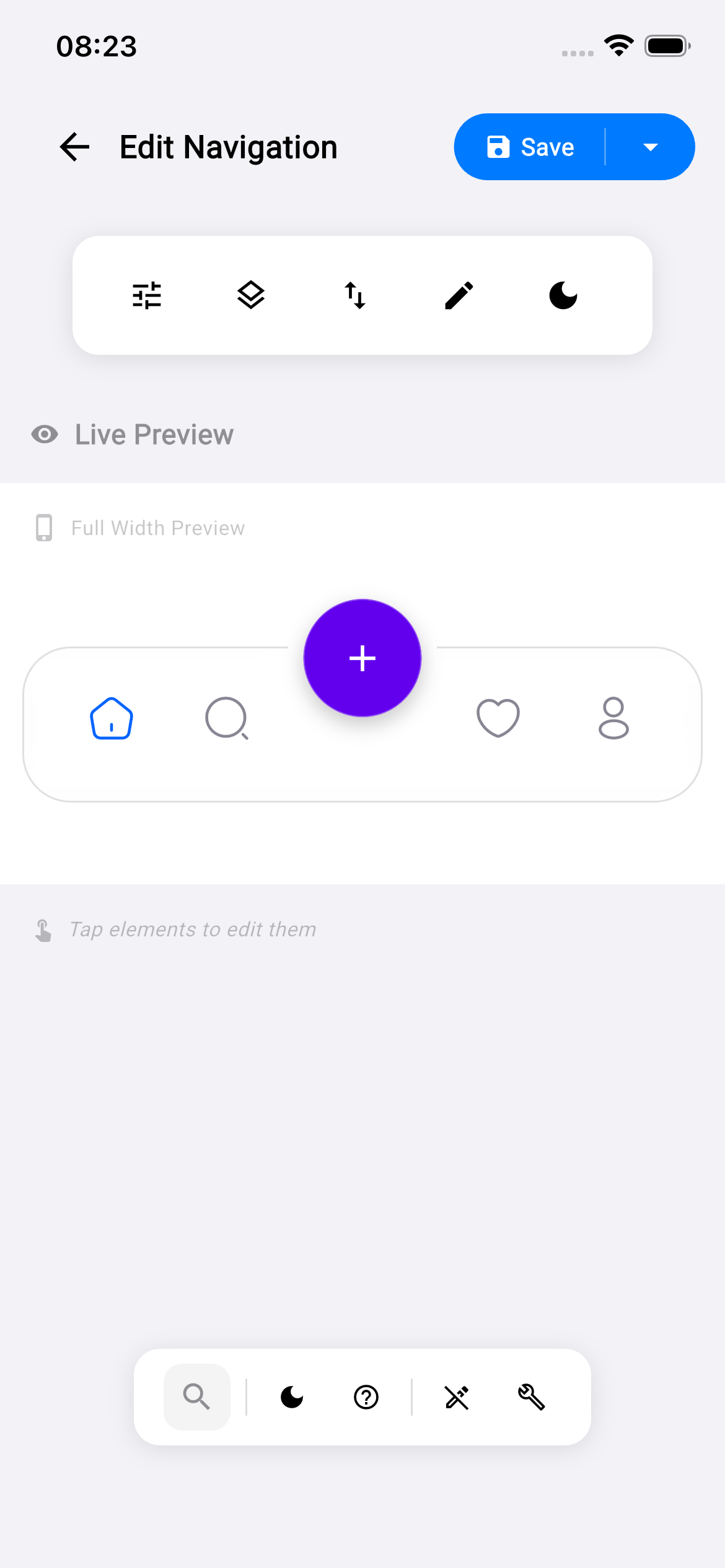Screen dimensions: 725x1568
Task: Tap the purple plus button in preview
Action: pos(362,658)
